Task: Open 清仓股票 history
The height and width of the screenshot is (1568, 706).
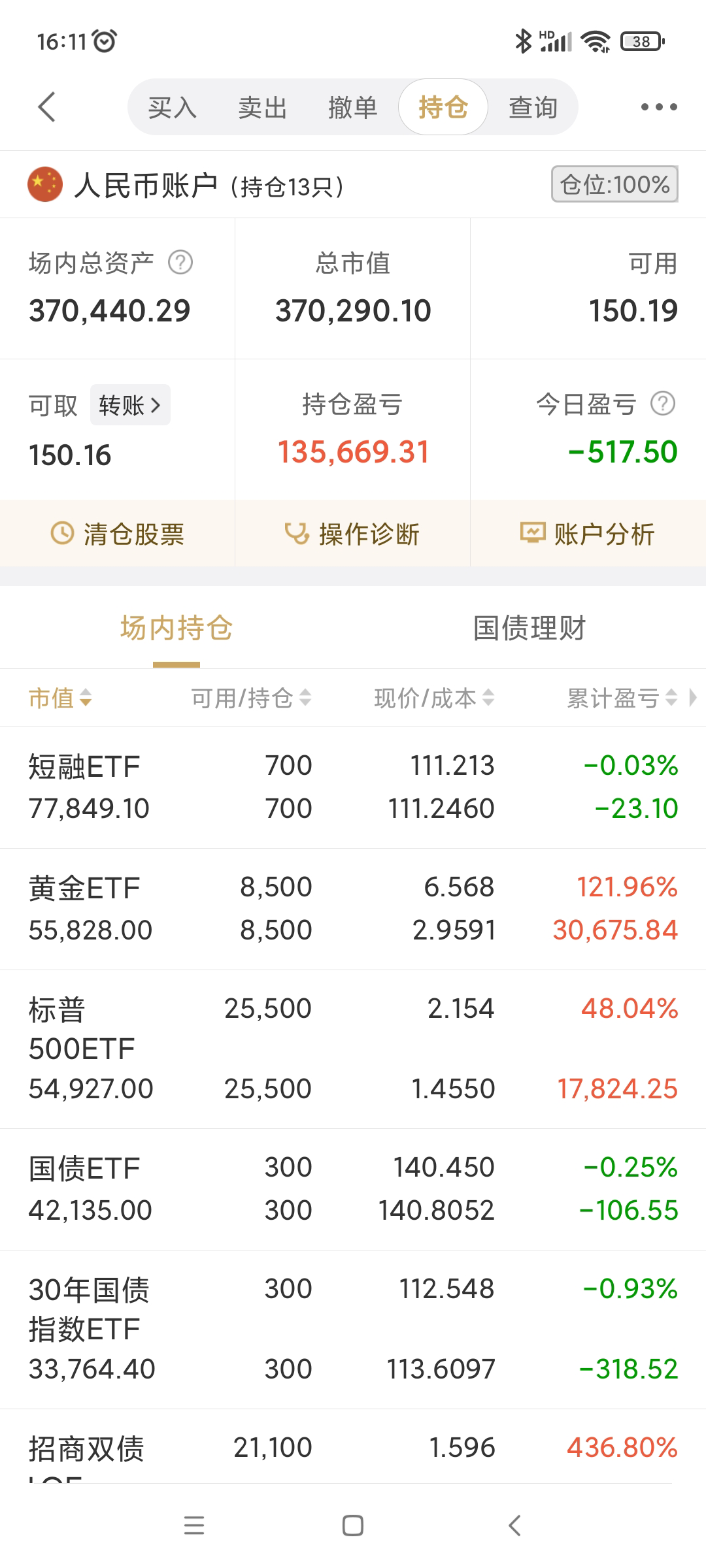Action: [118, 534]
